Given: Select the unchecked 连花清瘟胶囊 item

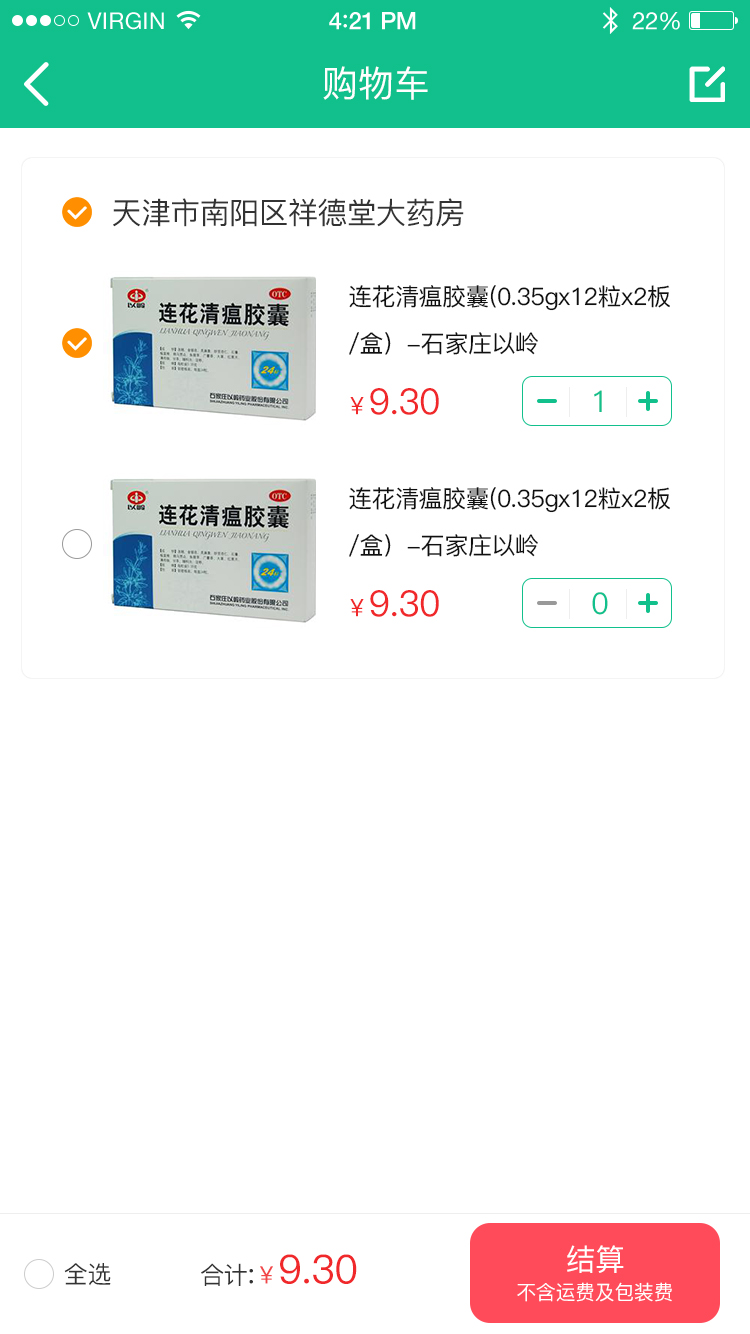Looking at the screenshot, I should point(77,544).
